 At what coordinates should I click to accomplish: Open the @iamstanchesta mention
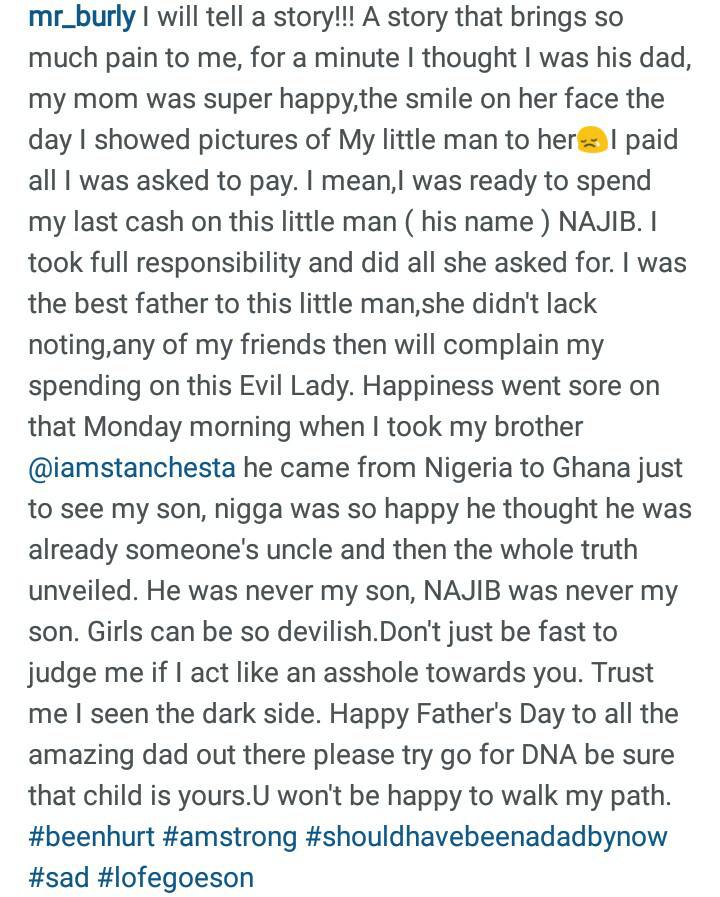click(131, 467)
